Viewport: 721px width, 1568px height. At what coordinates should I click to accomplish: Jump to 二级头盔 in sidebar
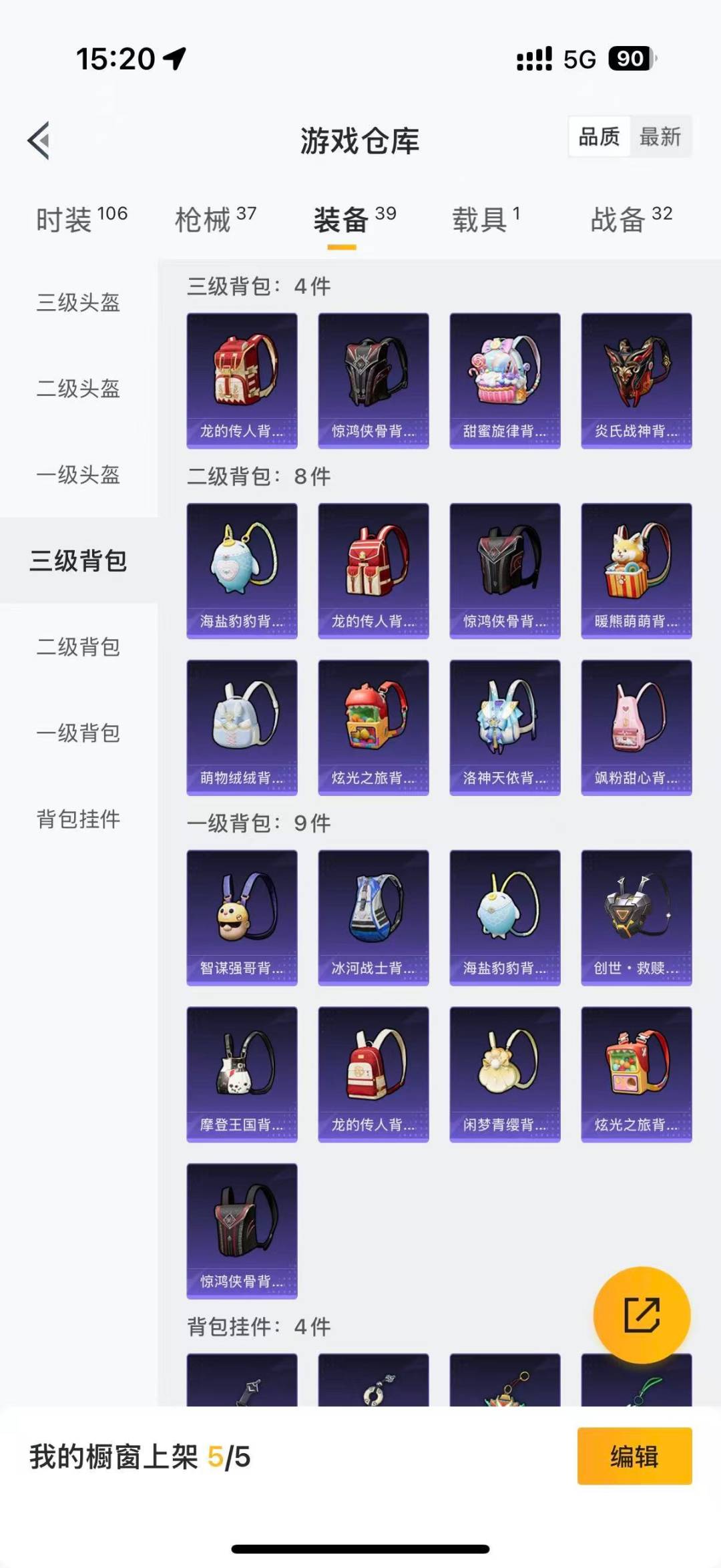(x=78, y=388)
